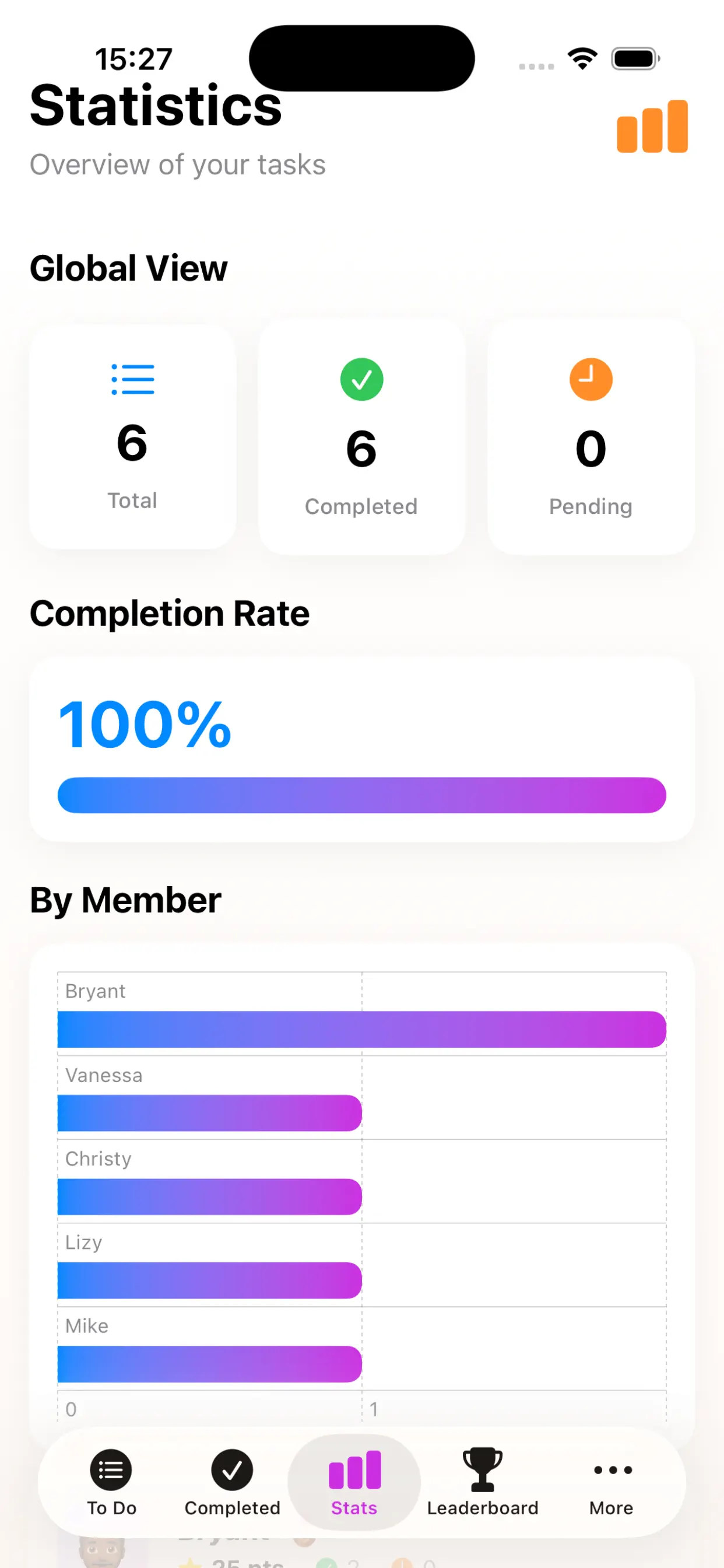Open the More ellipsis icon
The width and height of the screenshot is (724, 1568).
point(611,1471)
